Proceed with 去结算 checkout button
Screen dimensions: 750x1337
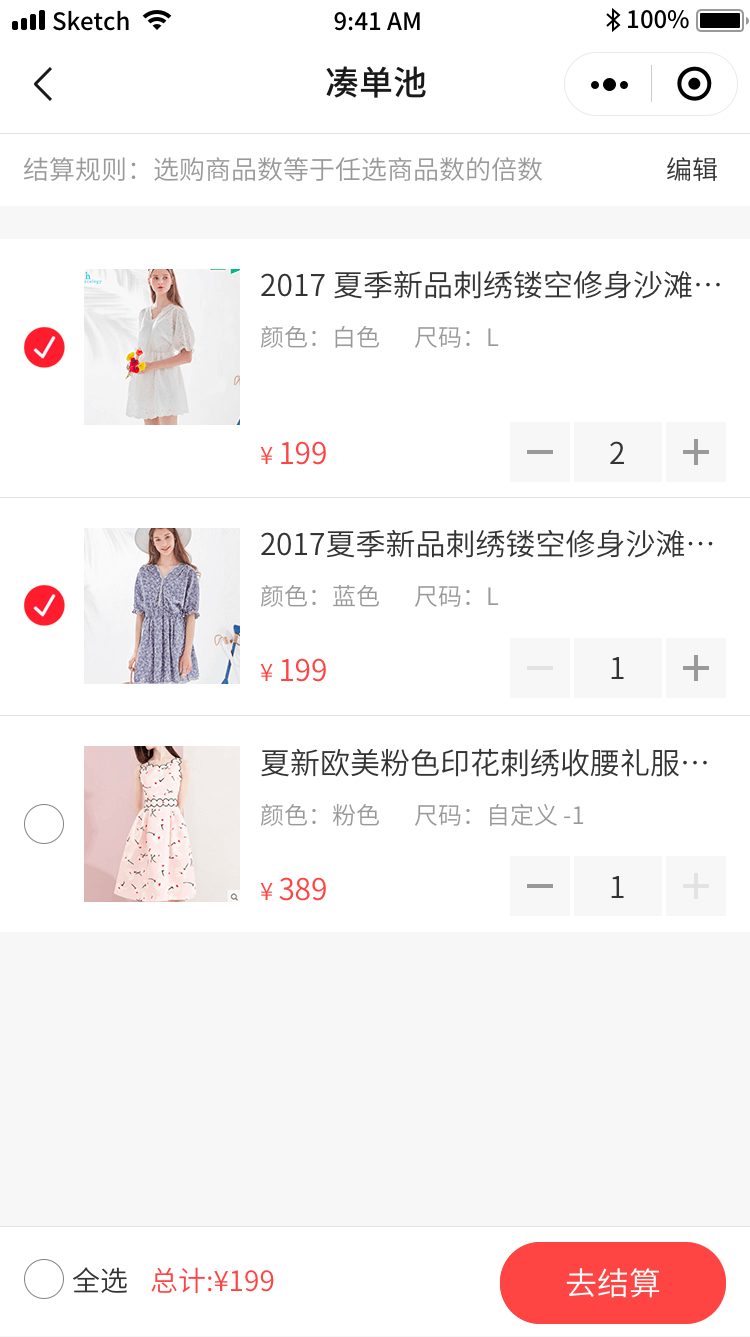coord(613,1283)
